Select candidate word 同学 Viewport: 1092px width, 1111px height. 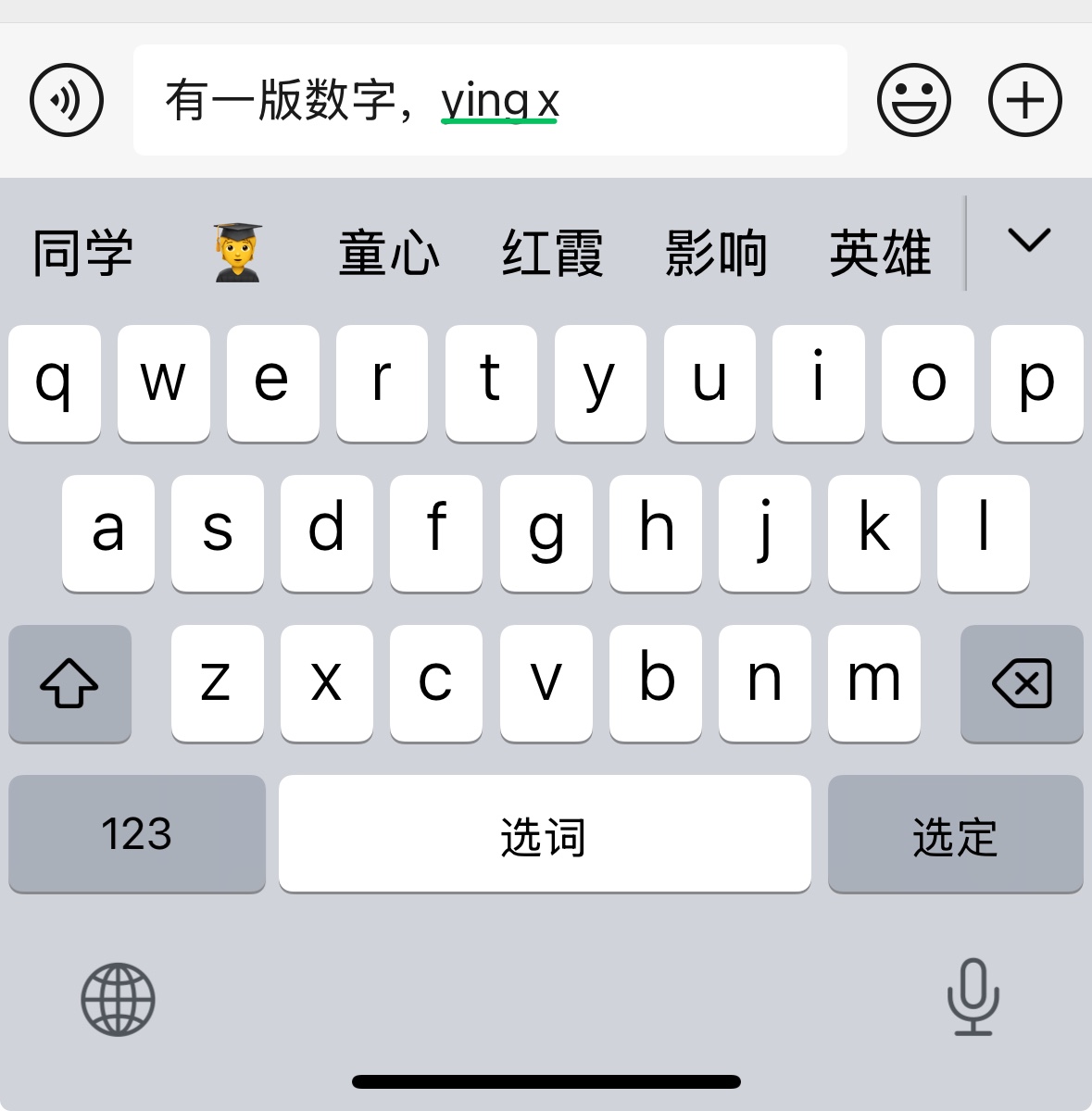(x=83, y=253)
